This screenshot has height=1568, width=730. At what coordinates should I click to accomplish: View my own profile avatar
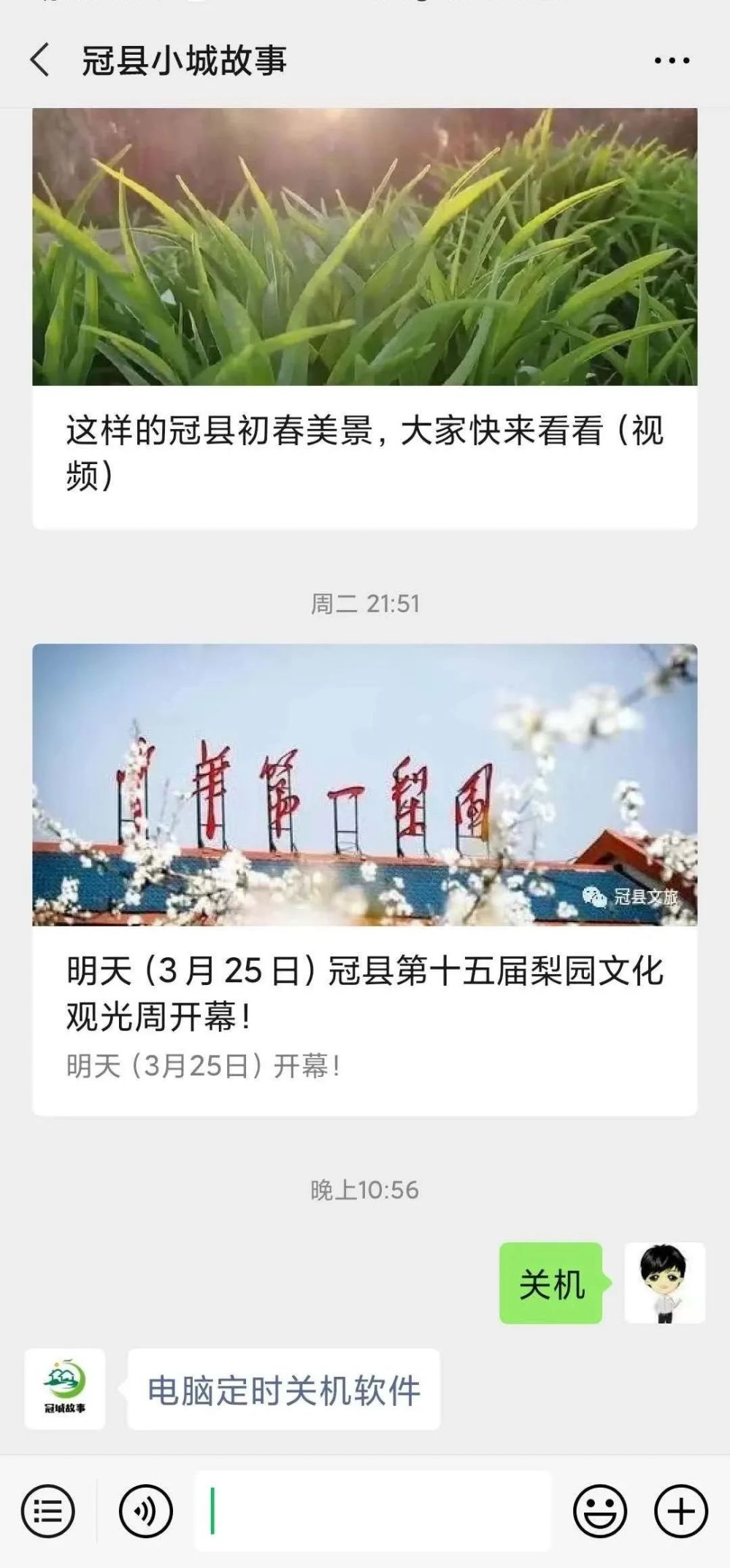pos(664,1283)
